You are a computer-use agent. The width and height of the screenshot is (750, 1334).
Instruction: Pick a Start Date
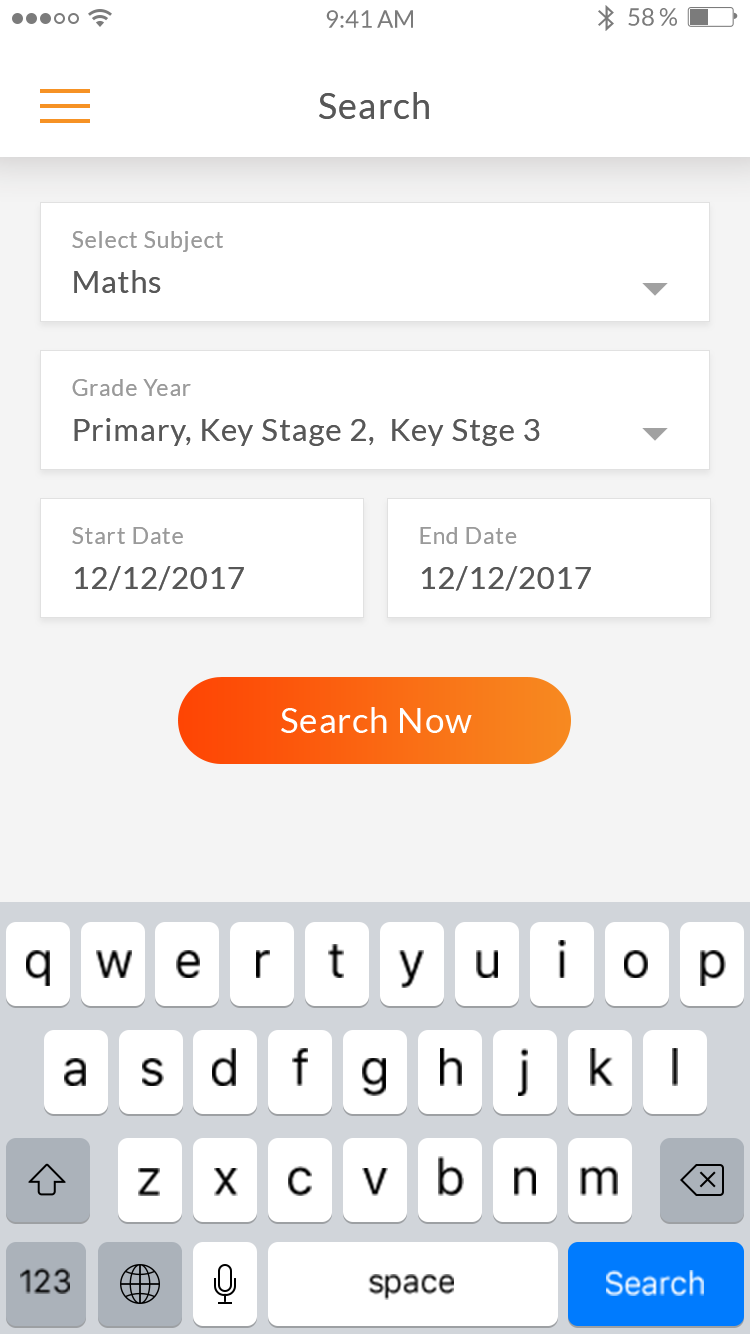coord(201,558)
